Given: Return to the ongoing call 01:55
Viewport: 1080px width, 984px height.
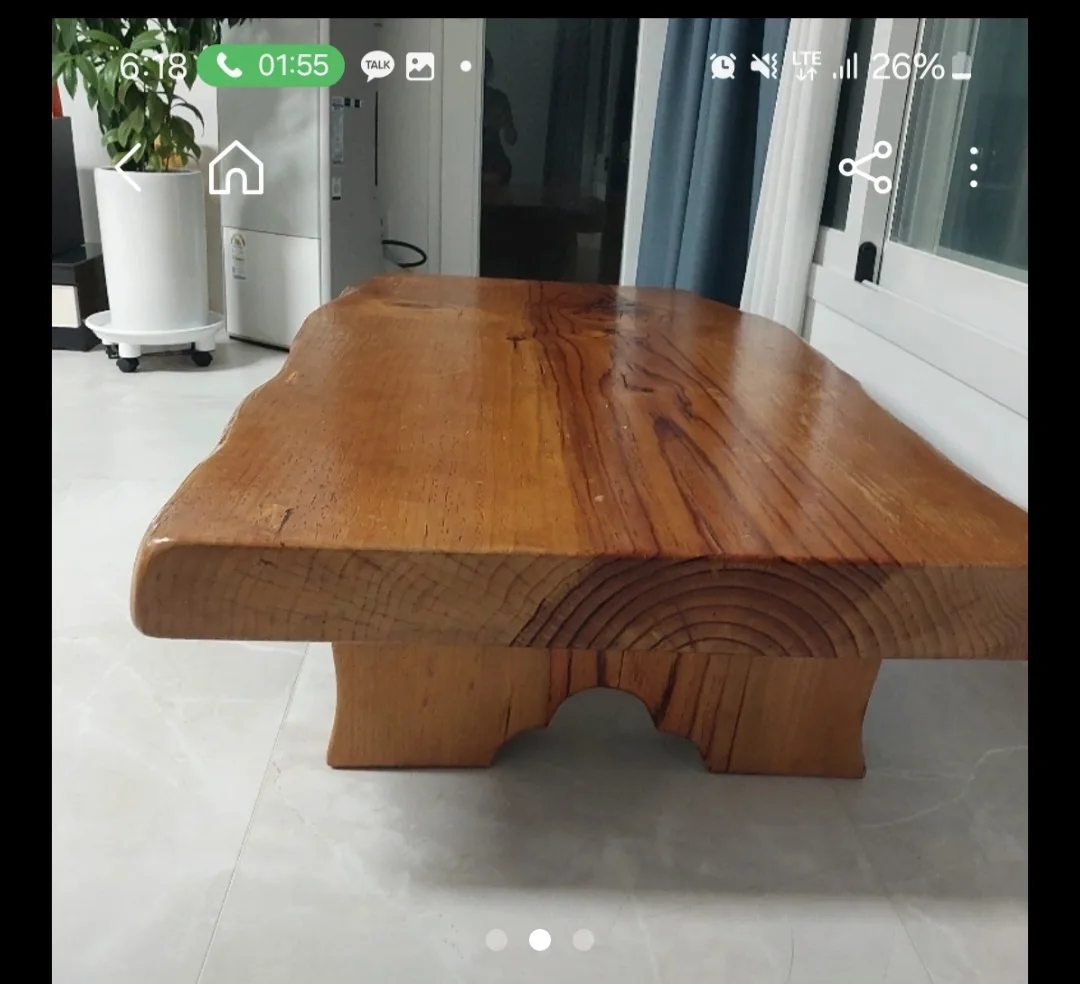Looking at the screenshot, I should (x=271, y=66).
